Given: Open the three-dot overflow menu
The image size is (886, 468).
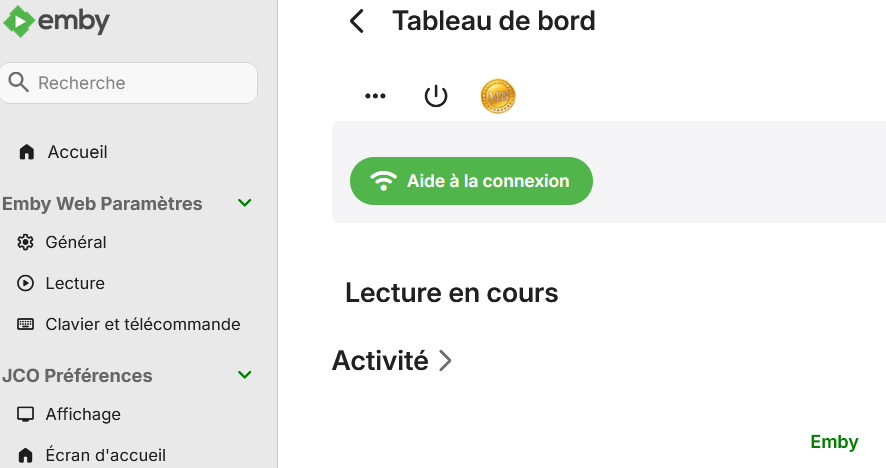Looking at the screenshot, I should point(375,96).
